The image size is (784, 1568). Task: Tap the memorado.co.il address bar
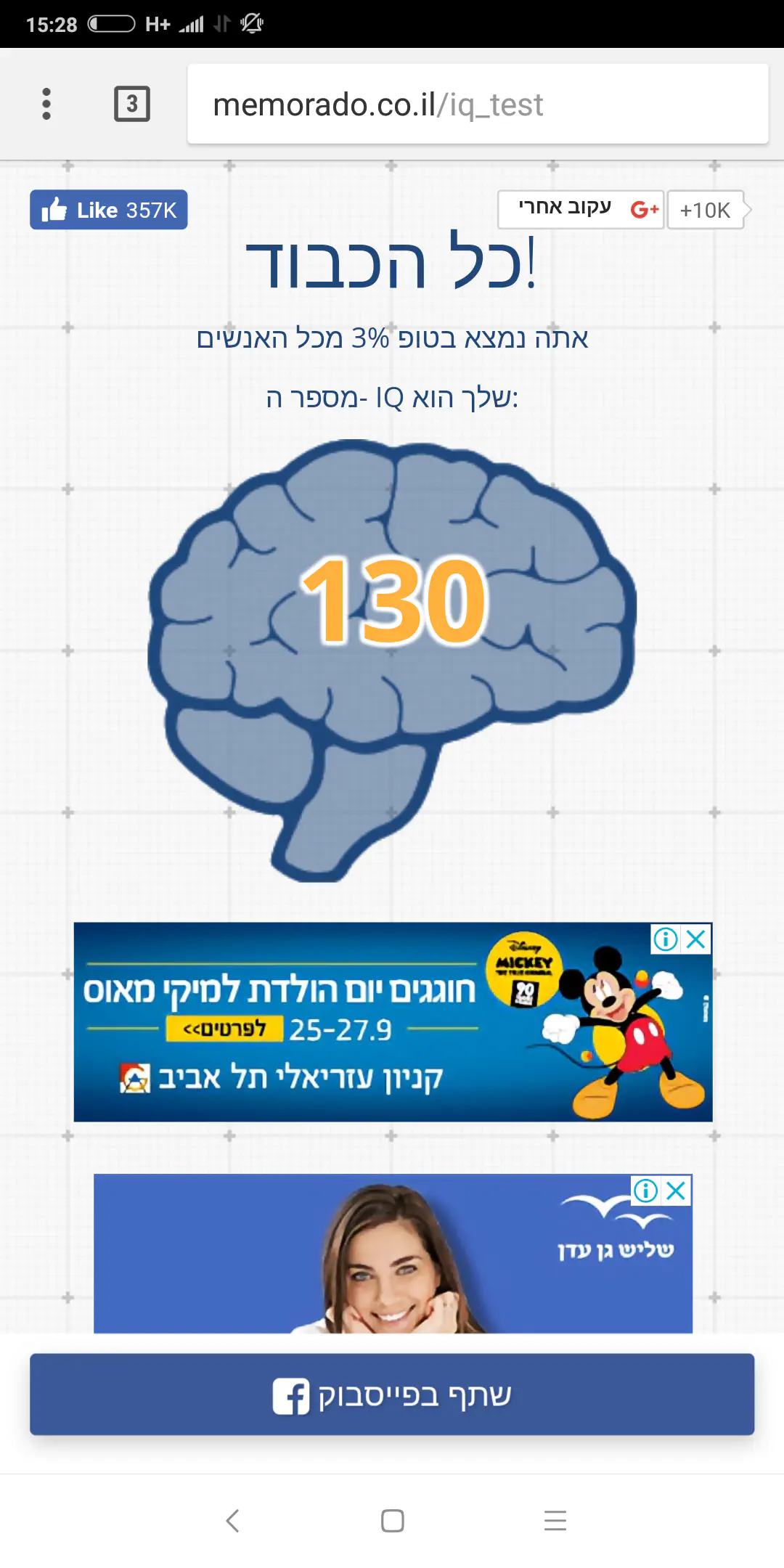478,105
